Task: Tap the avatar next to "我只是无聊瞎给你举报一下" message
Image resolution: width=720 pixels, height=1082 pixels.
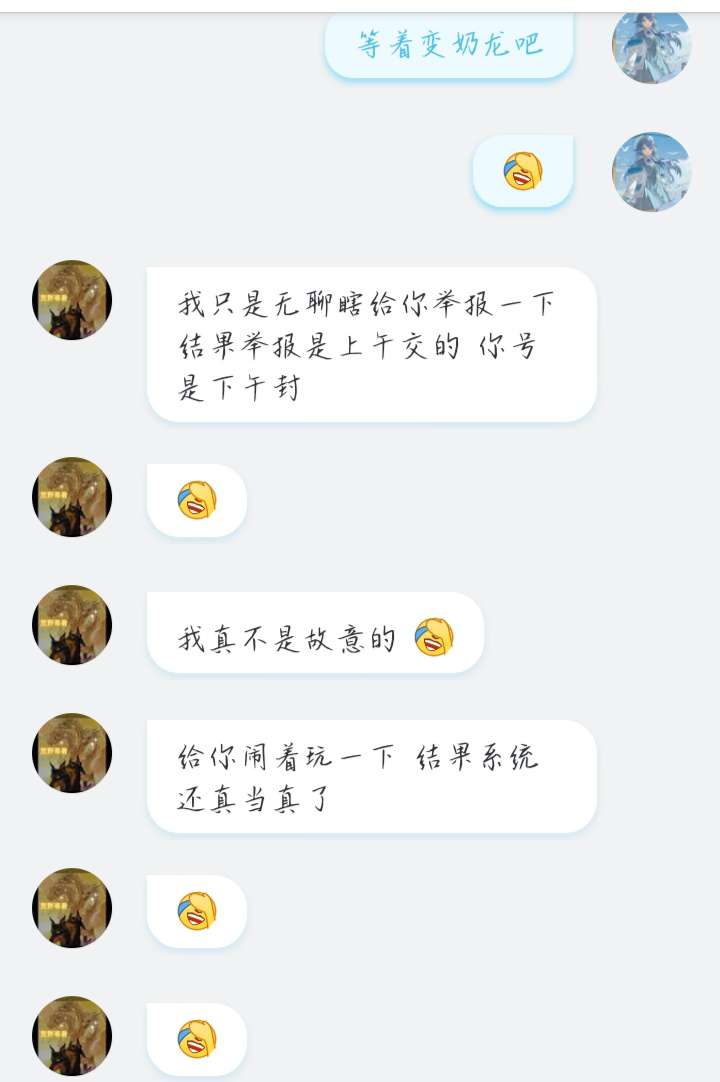Action: pyautogui.click(x=72, y=300)
